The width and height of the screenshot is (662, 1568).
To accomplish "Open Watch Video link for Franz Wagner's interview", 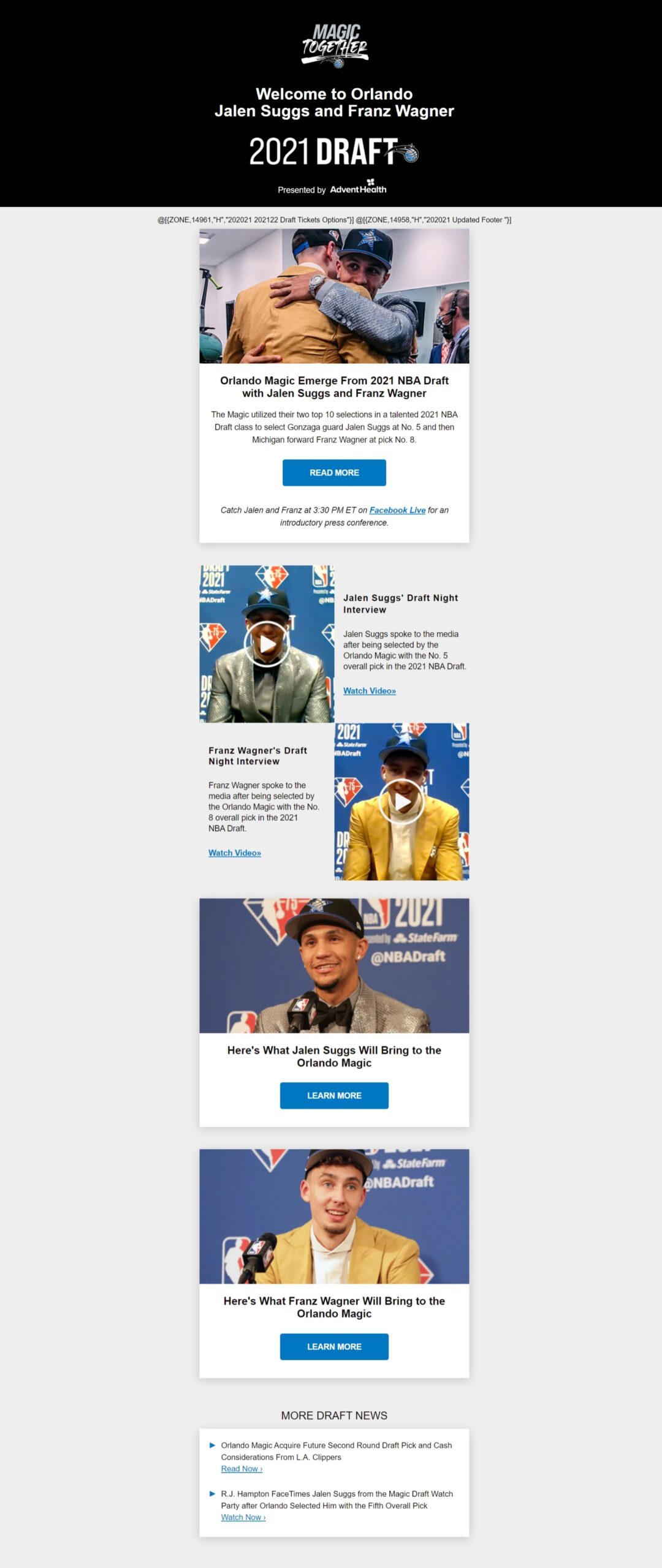I will 234,853.
